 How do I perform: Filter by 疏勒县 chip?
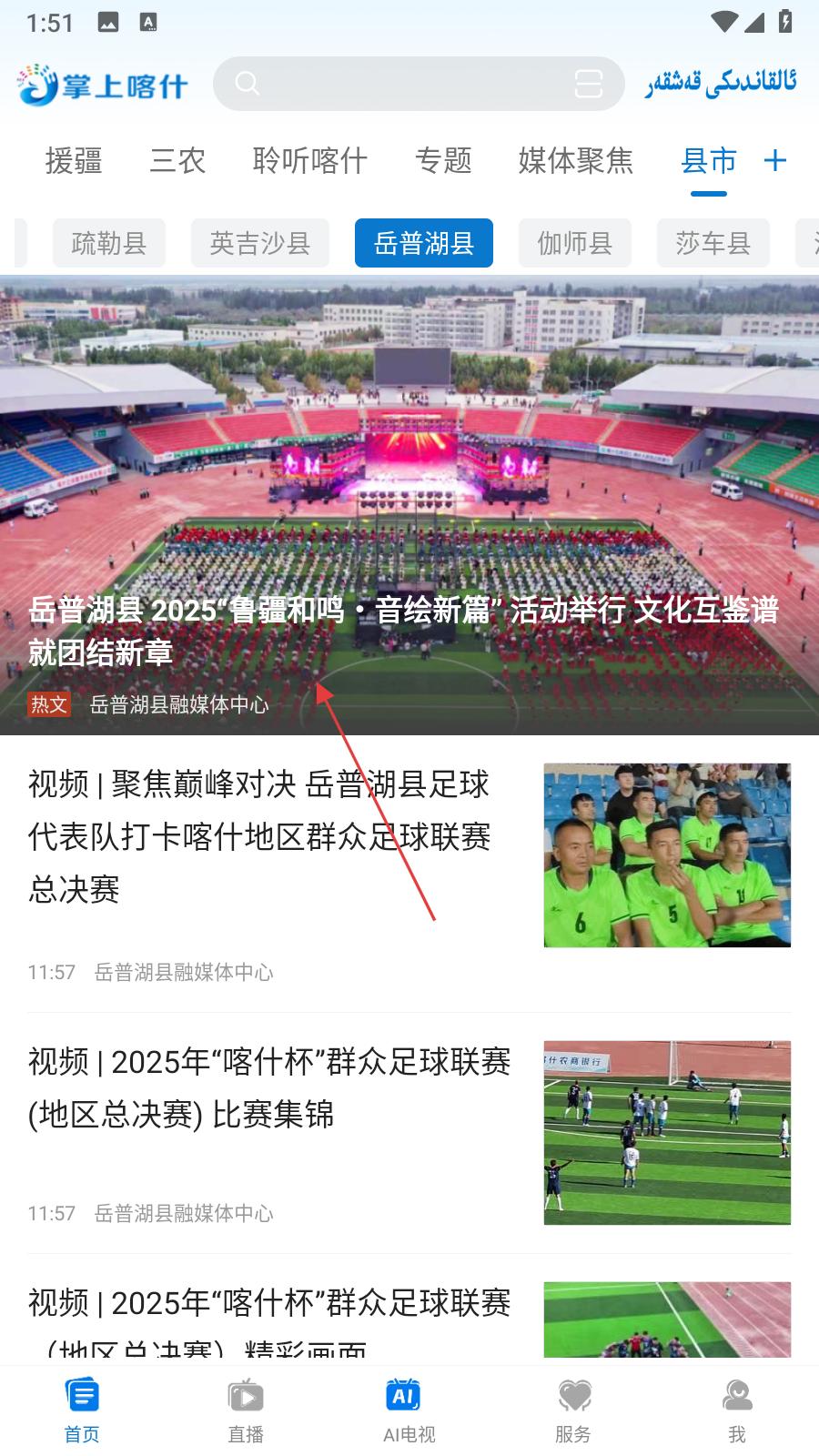tap(108, 243)
